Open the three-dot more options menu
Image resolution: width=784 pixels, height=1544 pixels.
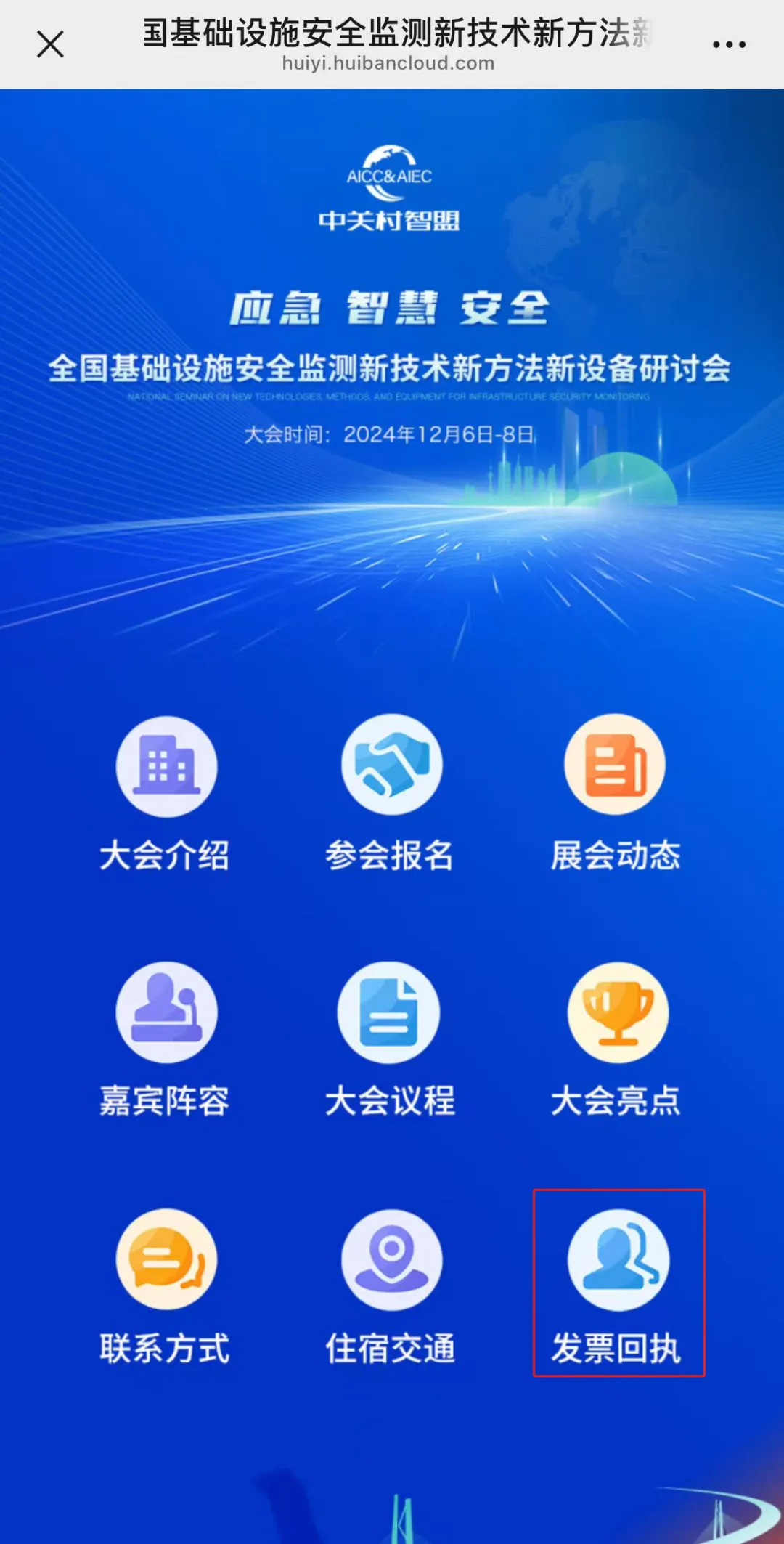tap(729, 44)
